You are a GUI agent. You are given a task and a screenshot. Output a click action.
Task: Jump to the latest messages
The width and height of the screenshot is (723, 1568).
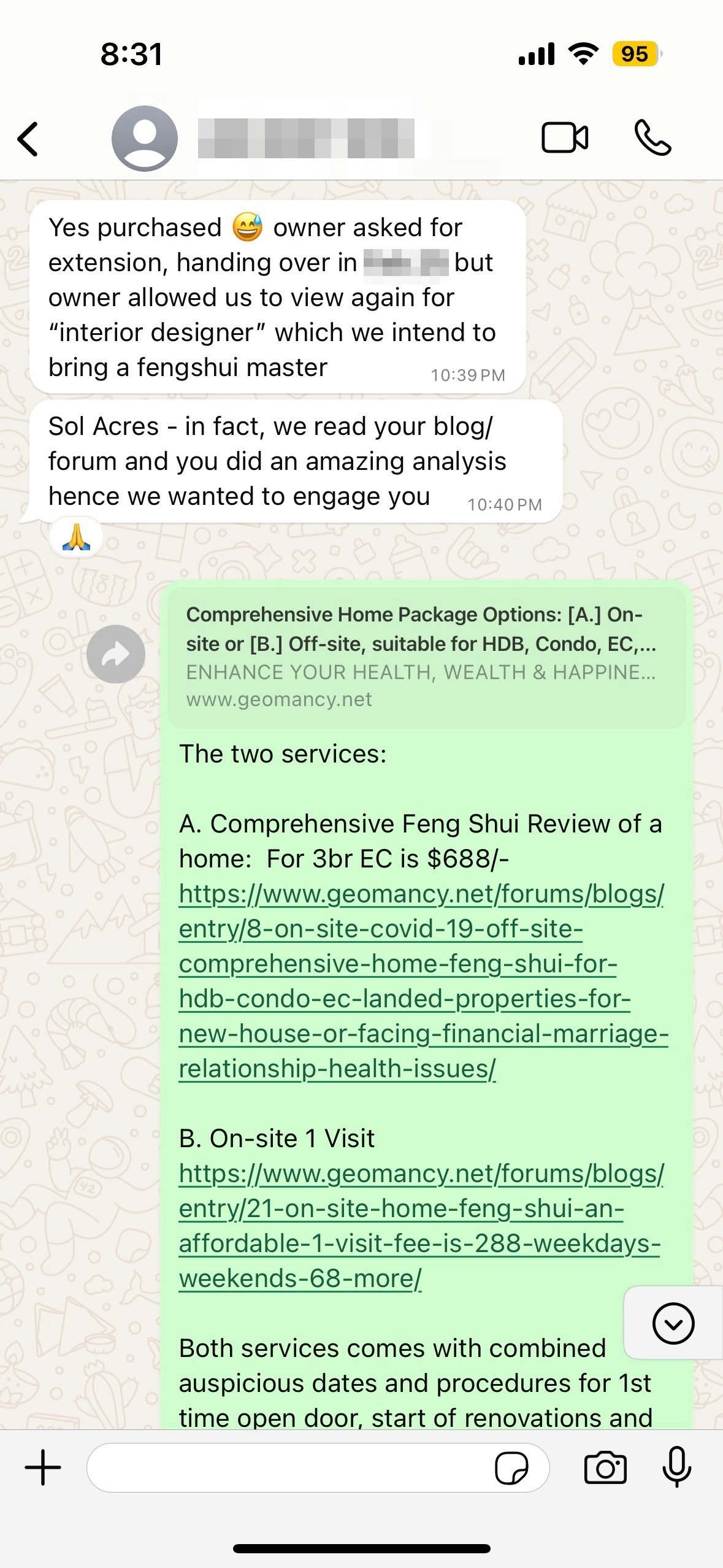[x=673, y=1323]
